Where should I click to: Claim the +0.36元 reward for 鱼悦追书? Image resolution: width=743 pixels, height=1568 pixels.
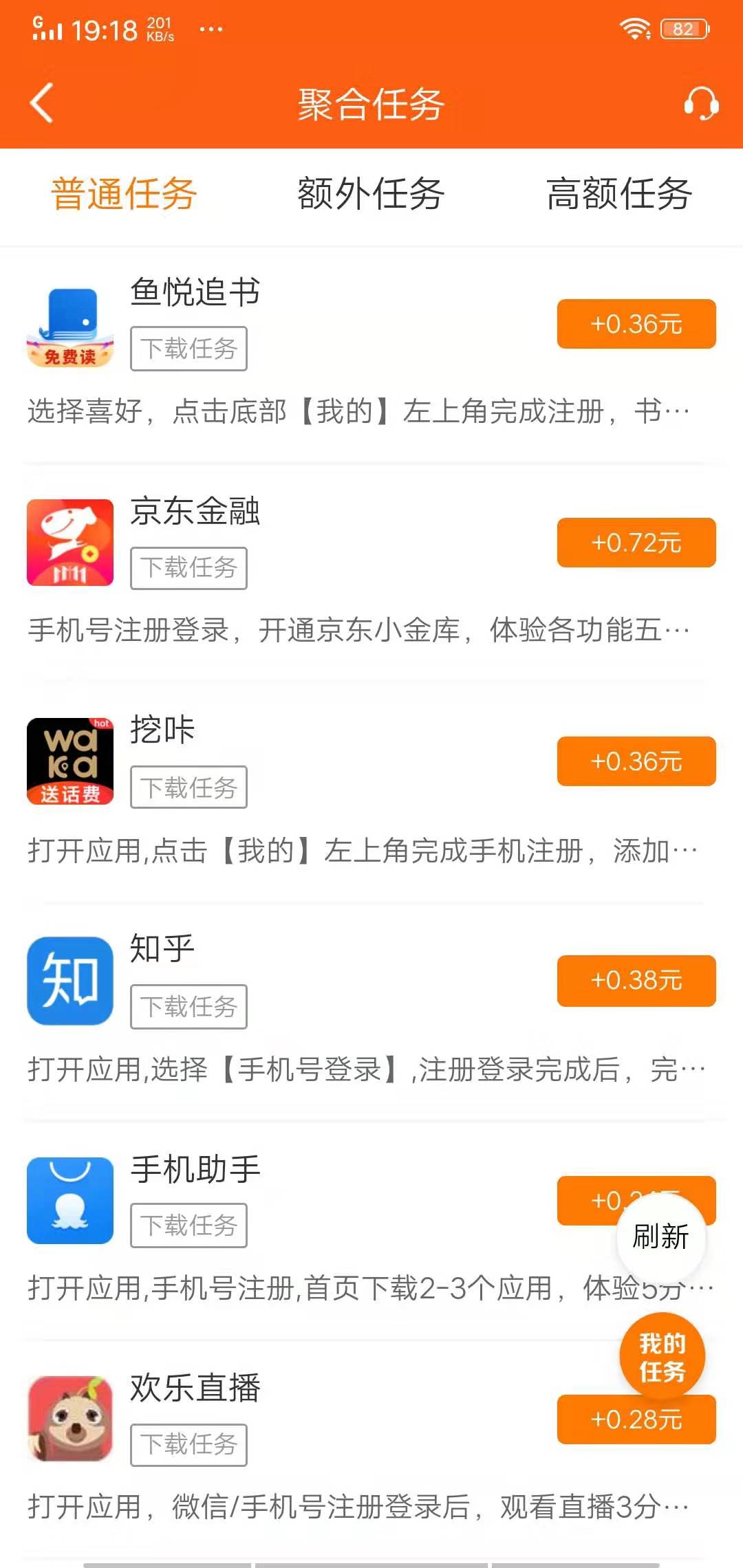(636, 324)
